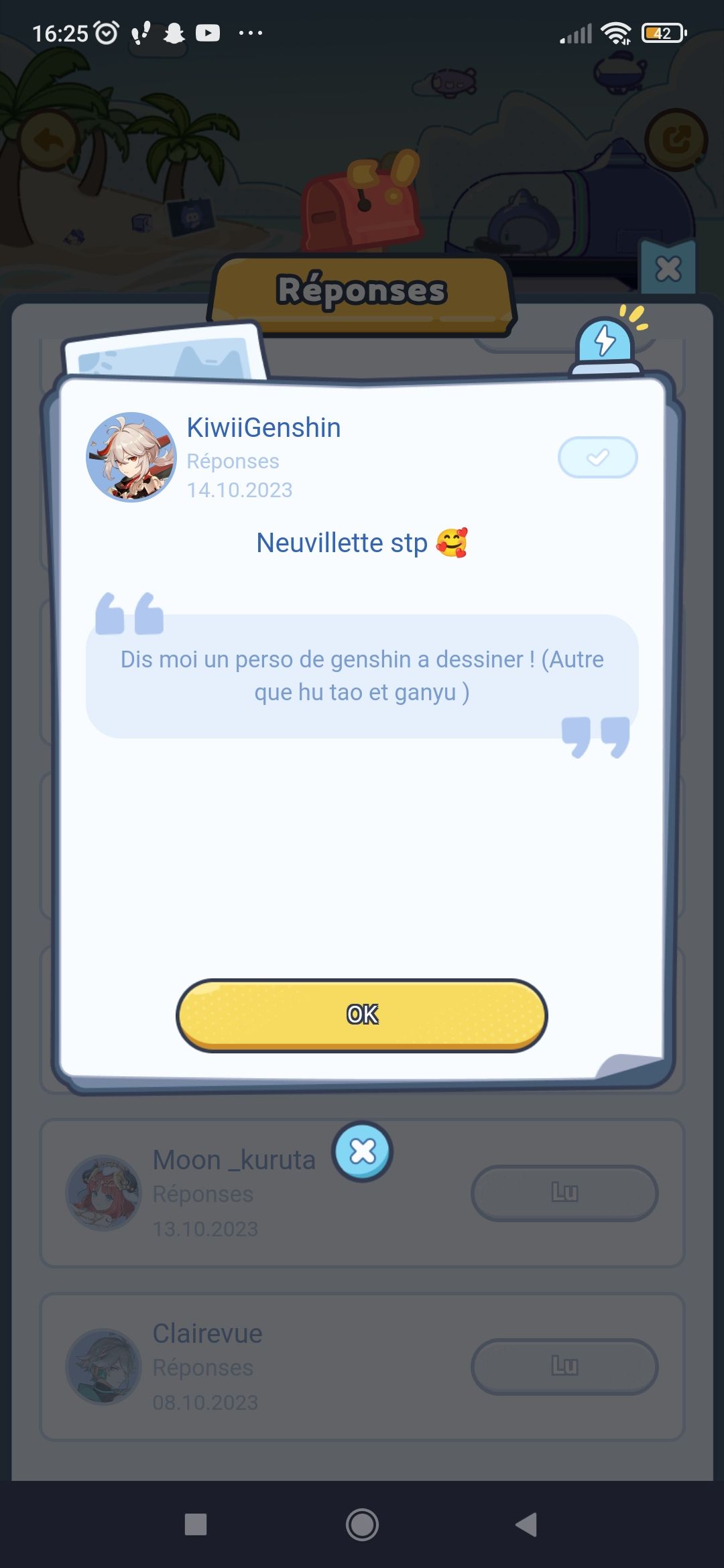This screenshot has height=1568, width=724.
Task: Close the Réponses panel
Action: click(668, 269)
